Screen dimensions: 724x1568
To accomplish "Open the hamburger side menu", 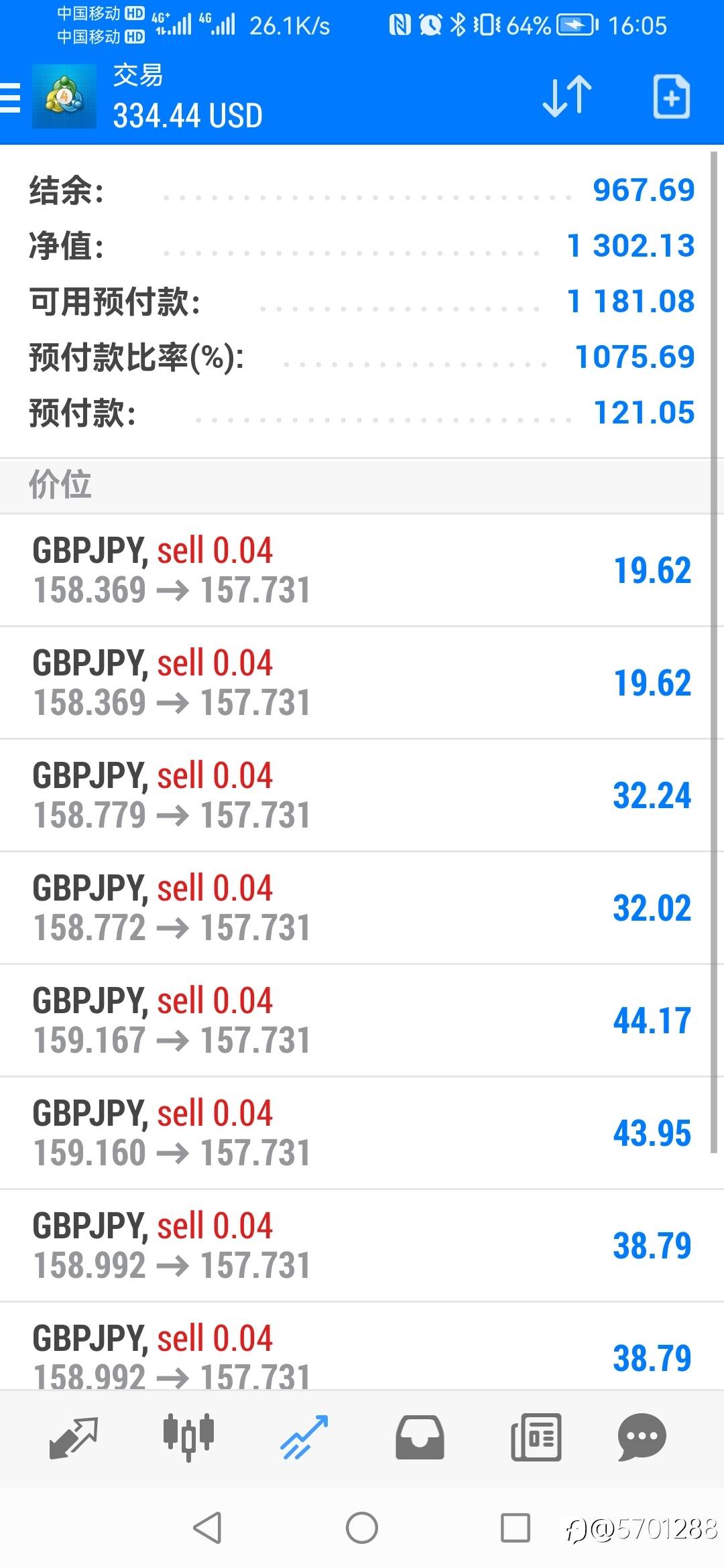I will tap(11, 97).
